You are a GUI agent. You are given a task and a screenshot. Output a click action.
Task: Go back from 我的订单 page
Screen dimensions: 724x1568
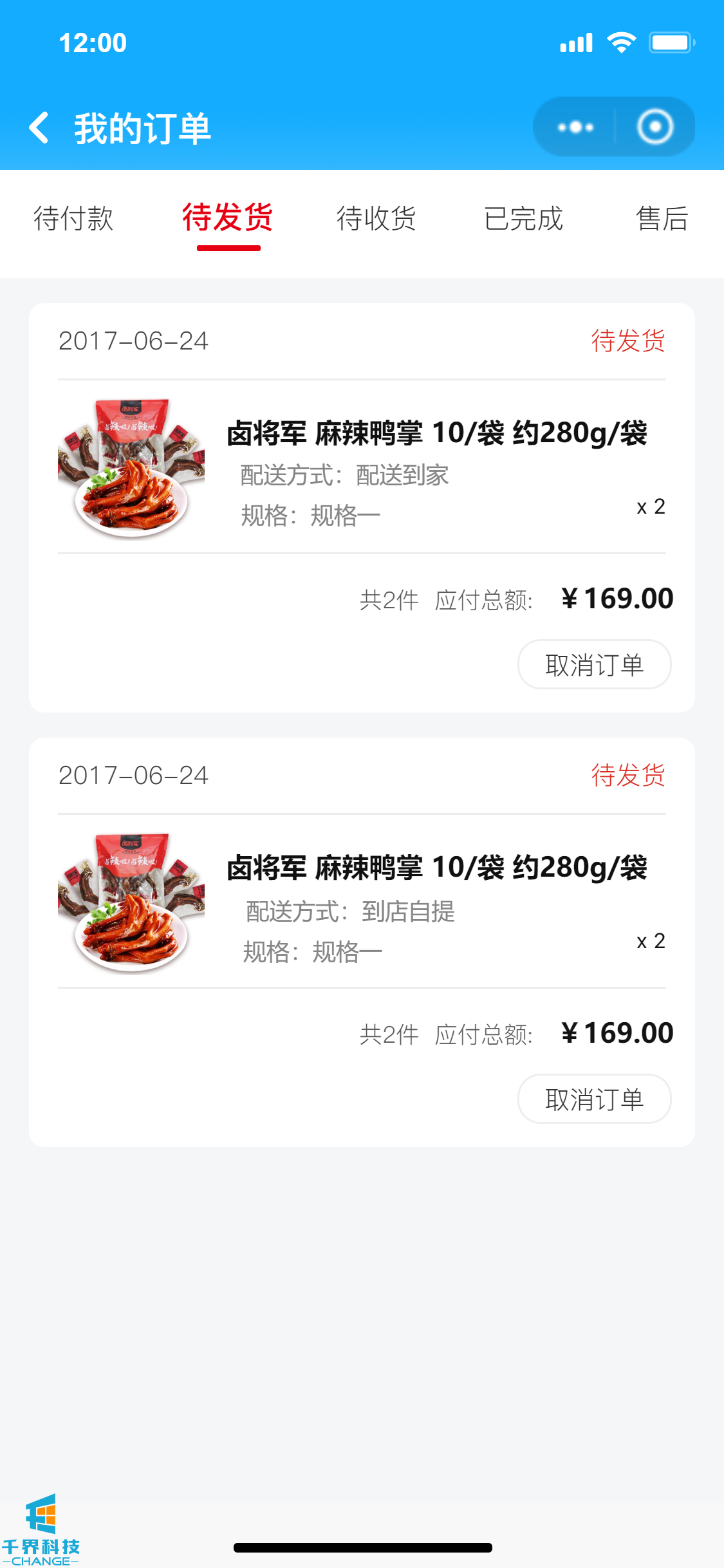[39, 127]
